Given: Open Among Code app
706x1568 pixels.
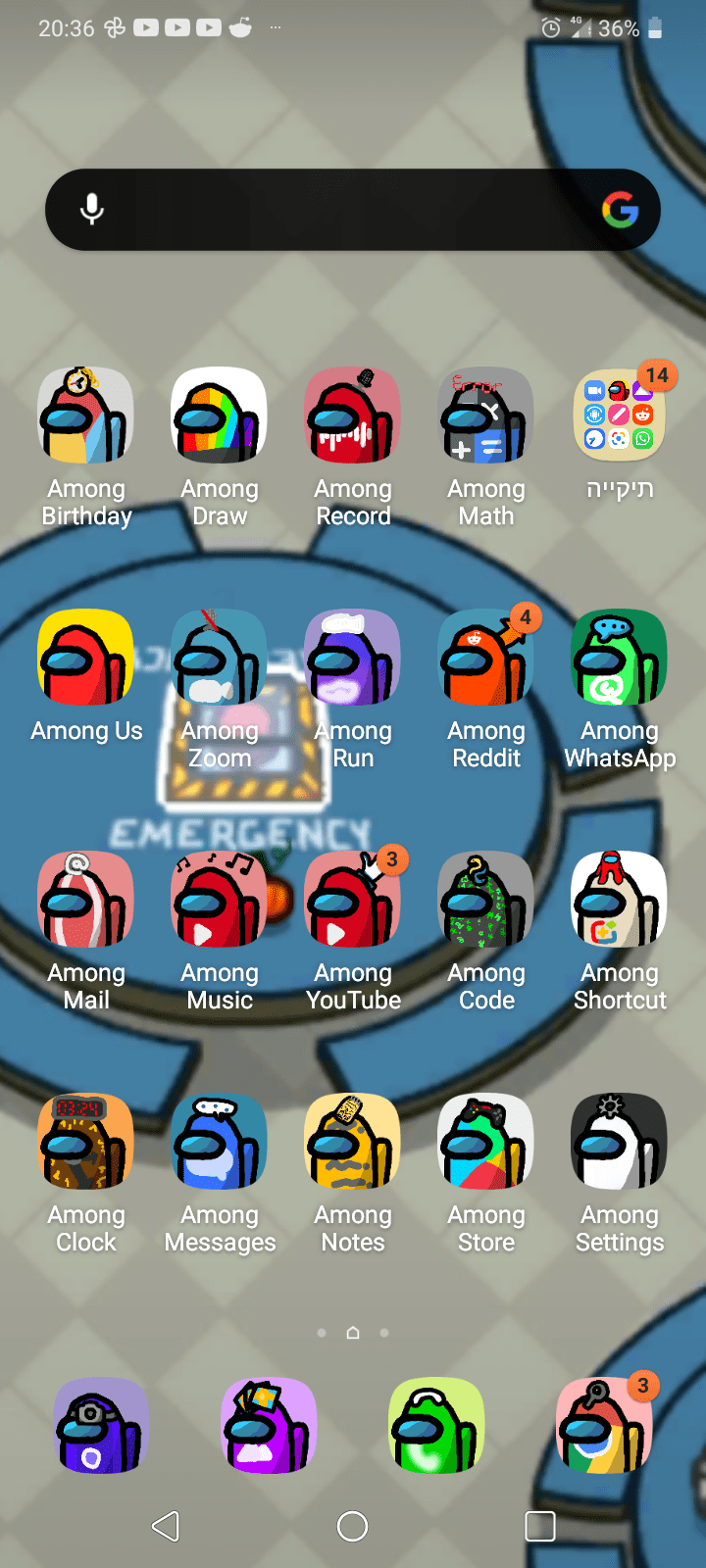Looking at the screenshot, I should 486,900.
